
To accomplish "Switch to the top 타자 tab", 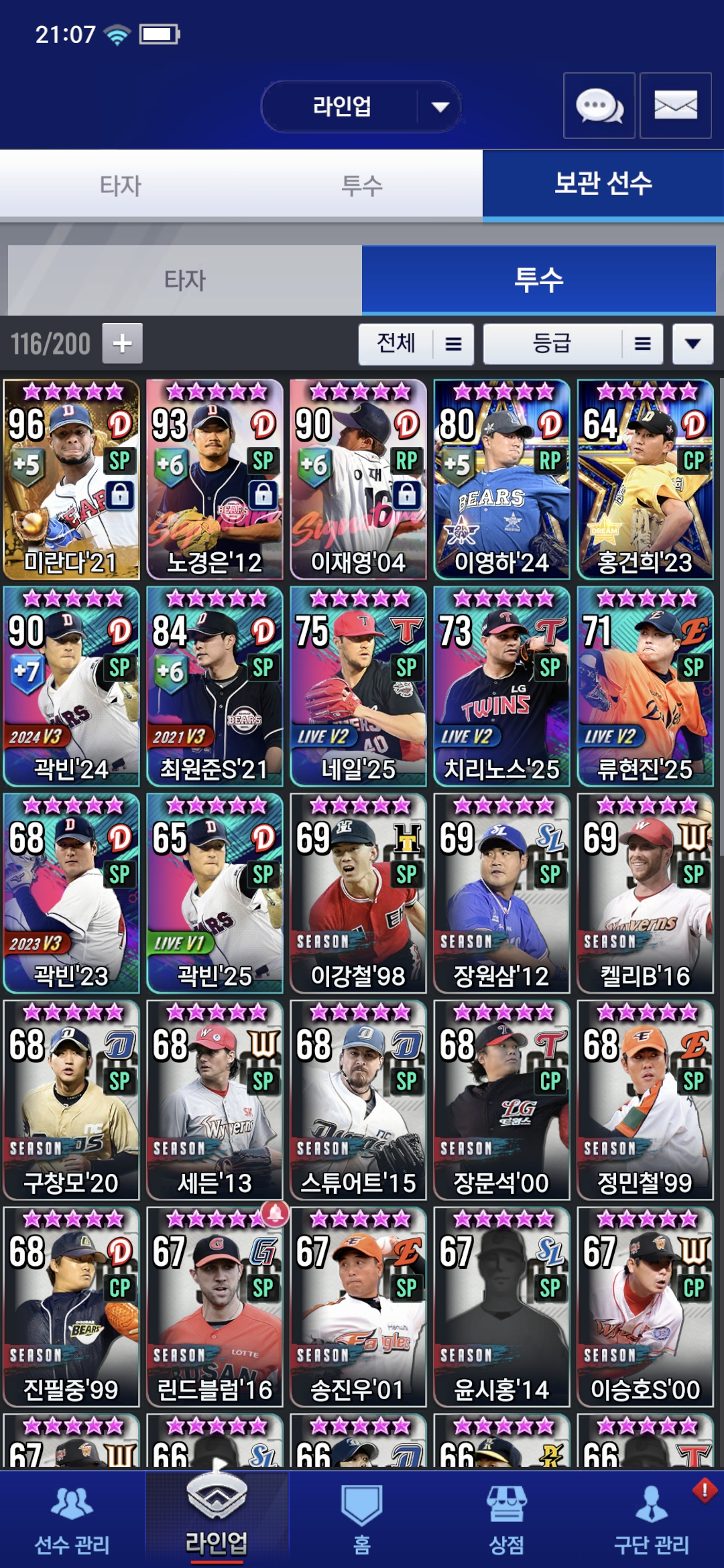I will (x=121, y=186).
